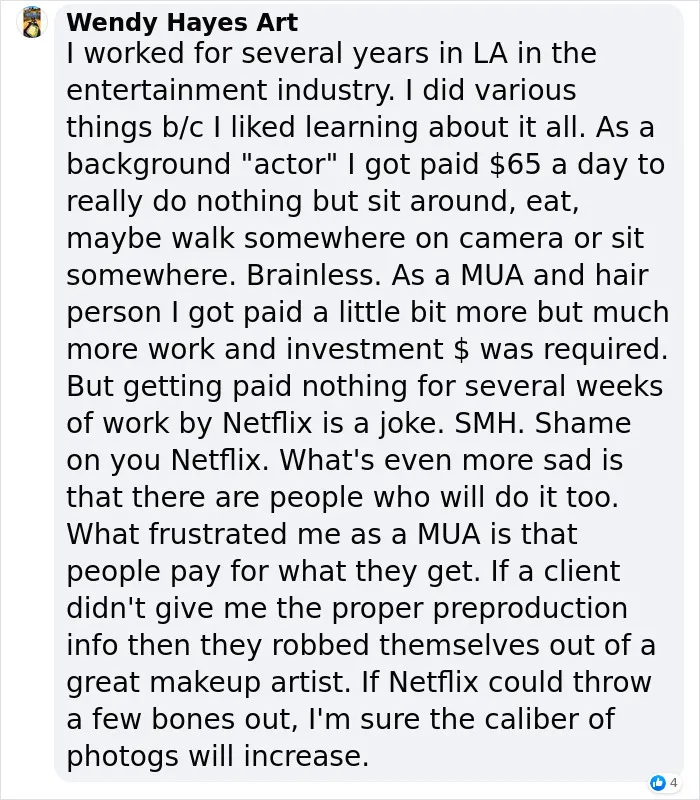Image resolution: width=700 pixels, height=800 pixels.
Task: Tap Wendy Hayes Art's profile picture
Action: click(x=32, y=22)
